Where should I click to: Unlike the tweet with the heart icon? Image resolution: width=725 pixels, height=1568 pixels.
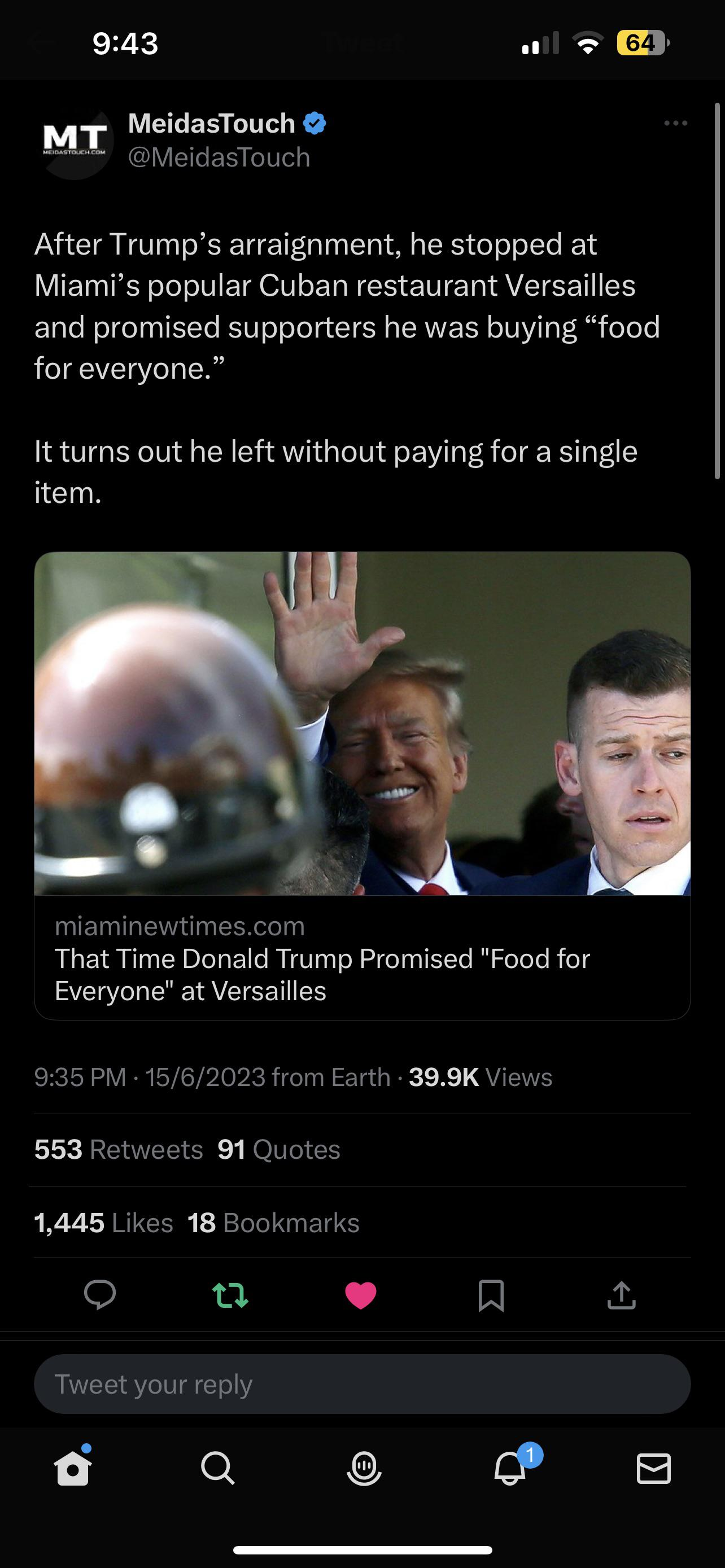click(360, 1295)
